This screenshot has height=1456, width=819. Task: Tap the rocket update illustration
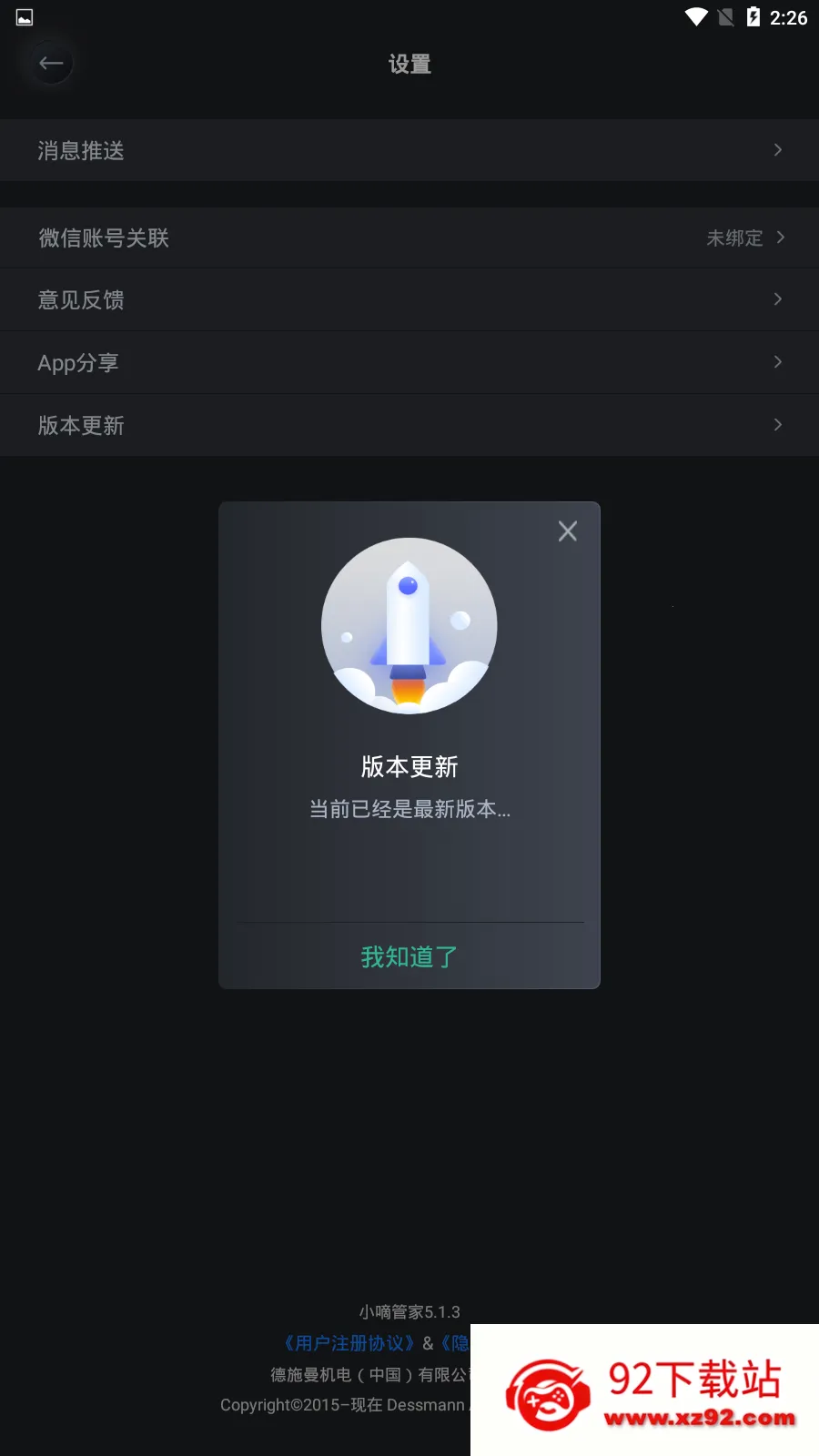(x=409, y=625)
